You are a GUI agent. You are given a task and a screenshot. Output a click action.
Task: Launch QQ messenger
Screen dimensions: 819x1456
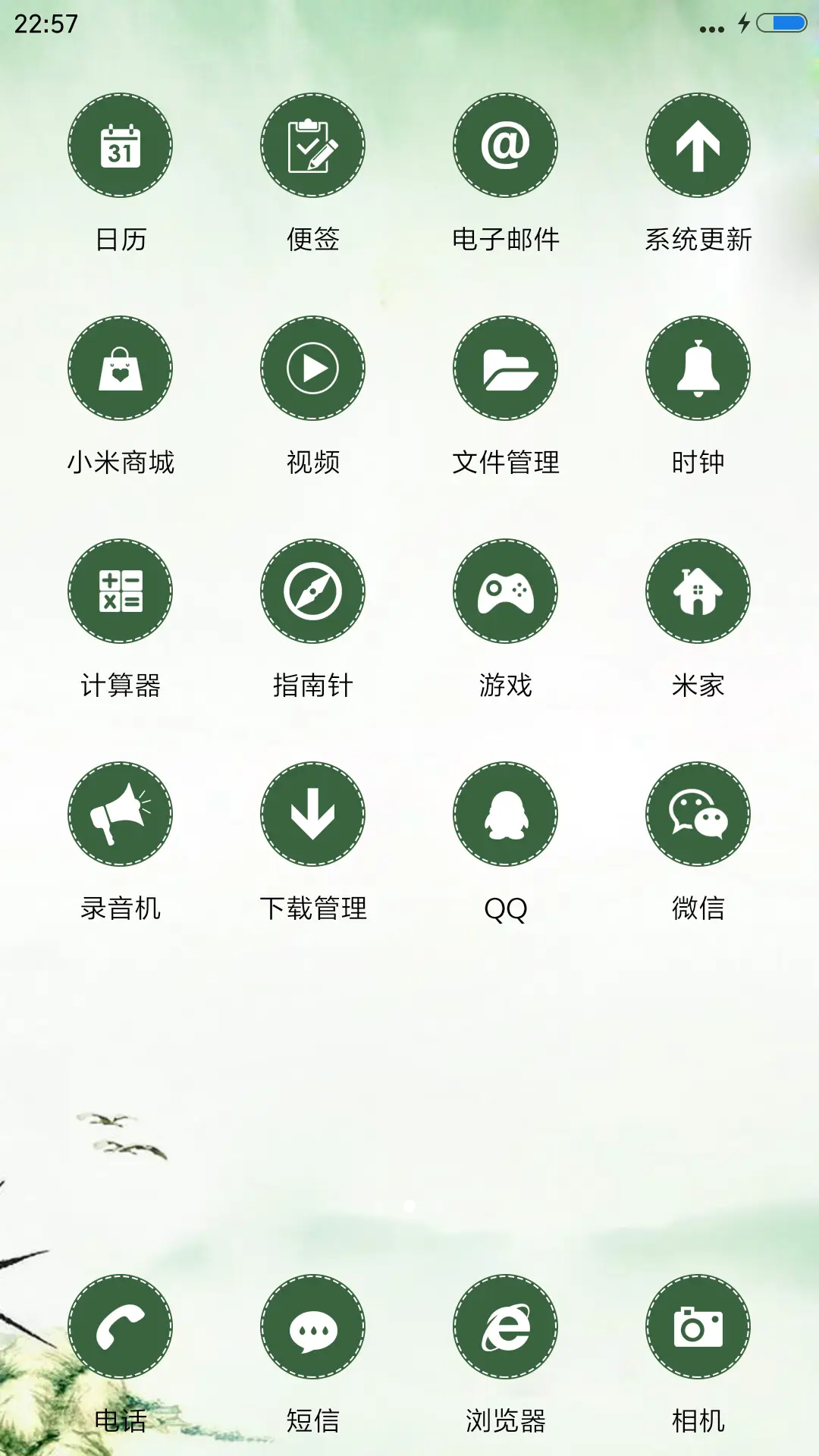click(505, 814)
